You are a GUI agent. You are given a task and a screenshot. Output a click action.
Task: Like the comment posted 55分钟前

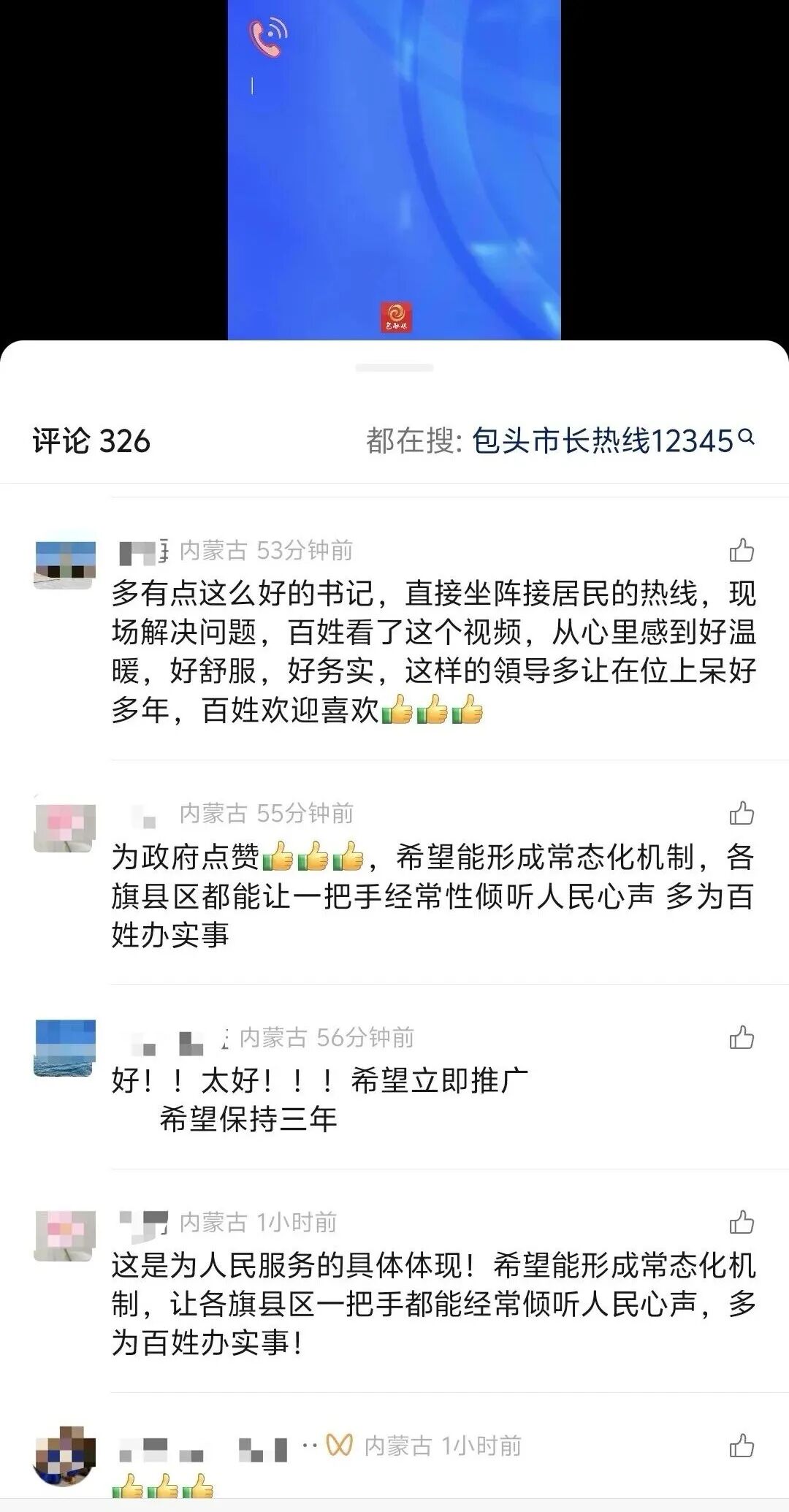pyautogui.click(x=742, y=813)
